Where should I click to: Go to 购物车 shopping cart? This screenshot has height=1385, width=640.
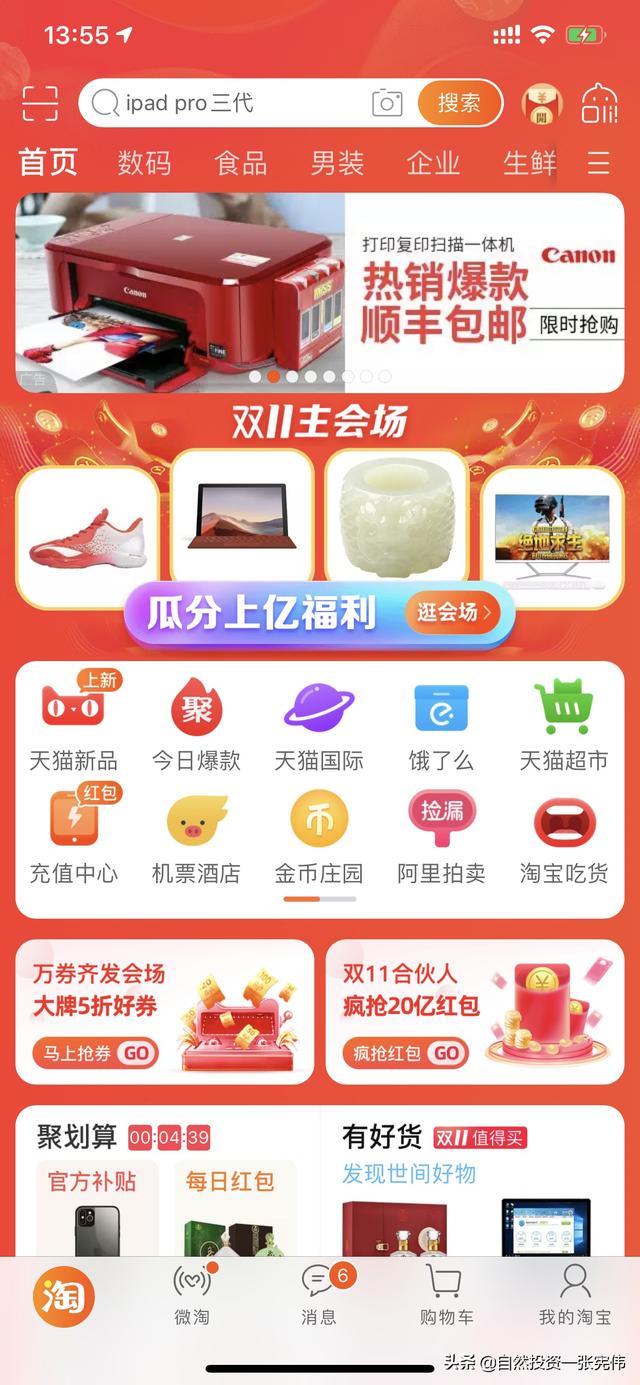(446, 1295)
